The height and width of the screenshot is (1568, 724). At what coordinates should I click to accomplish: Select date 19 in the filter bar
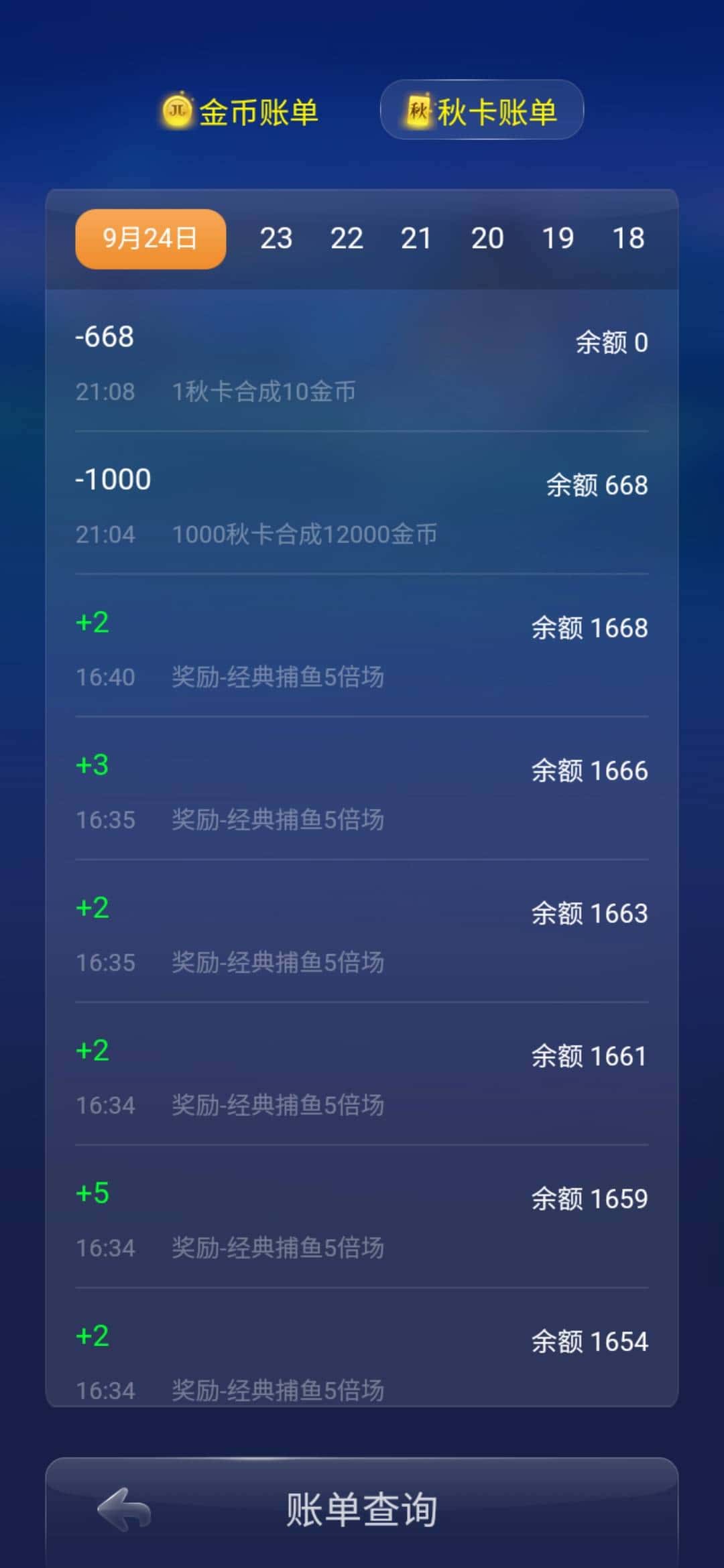559,239
